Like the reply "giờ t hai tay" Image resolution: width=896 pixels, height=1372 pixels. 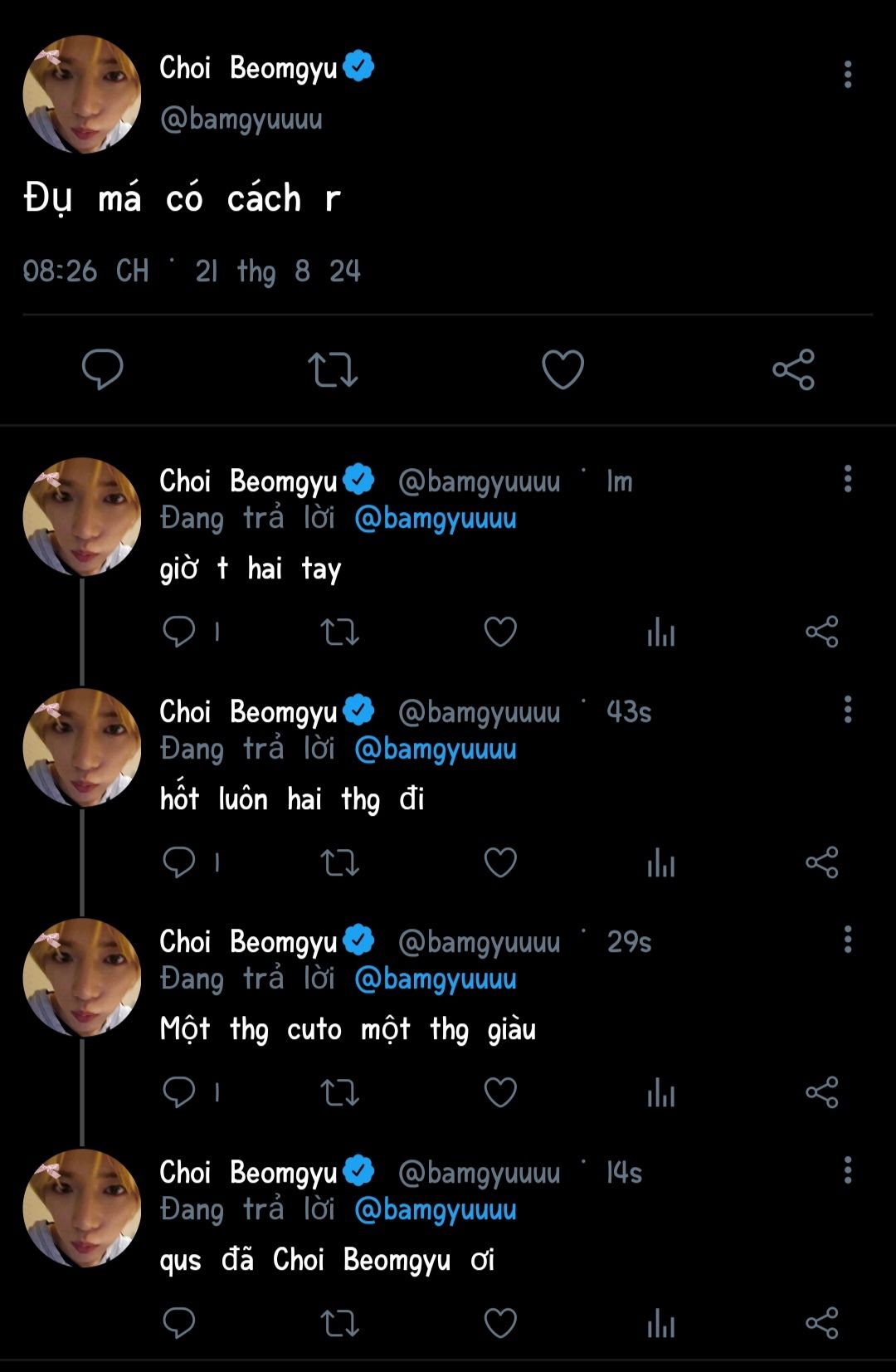tap(500, 632)
